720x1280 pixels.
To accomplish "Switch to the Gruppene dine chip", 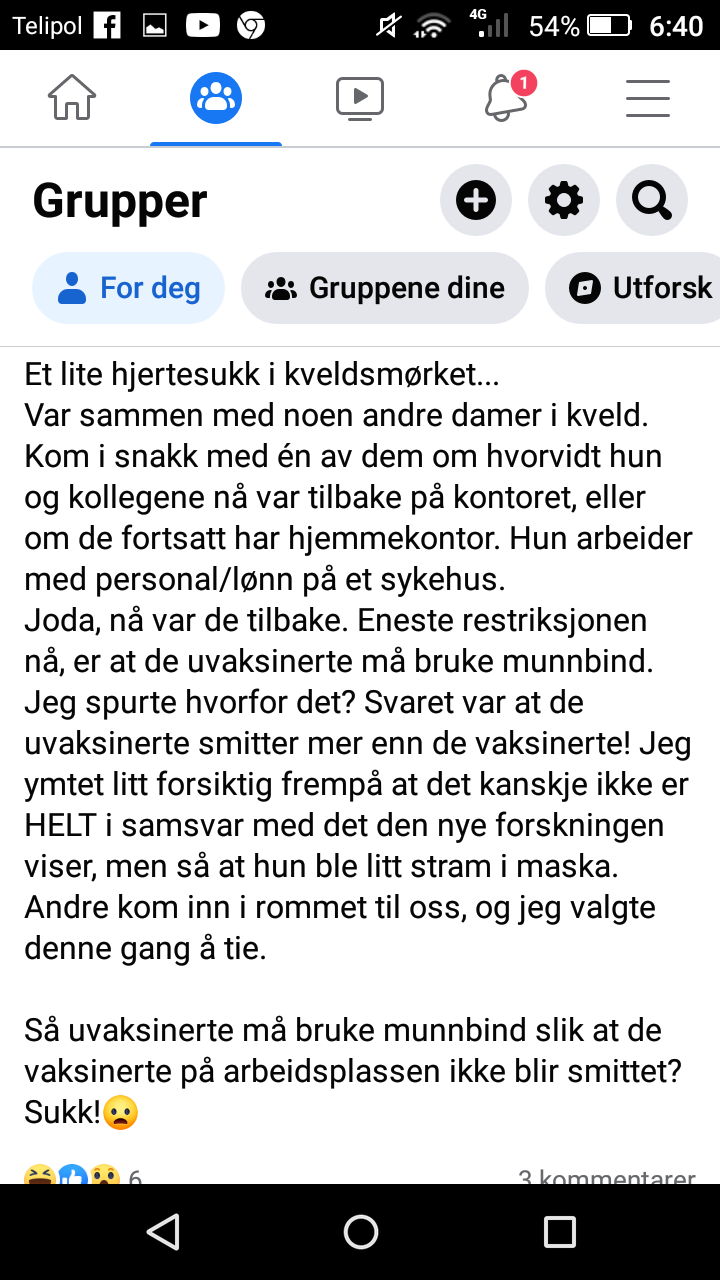I will click(x=385, y=288).
